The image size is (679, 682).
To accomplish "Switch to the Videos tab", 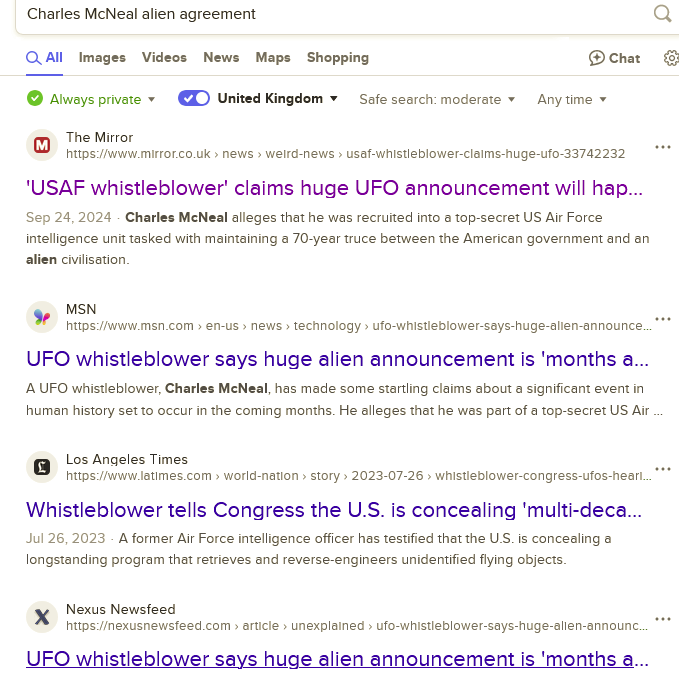I will tap(164, 58).
